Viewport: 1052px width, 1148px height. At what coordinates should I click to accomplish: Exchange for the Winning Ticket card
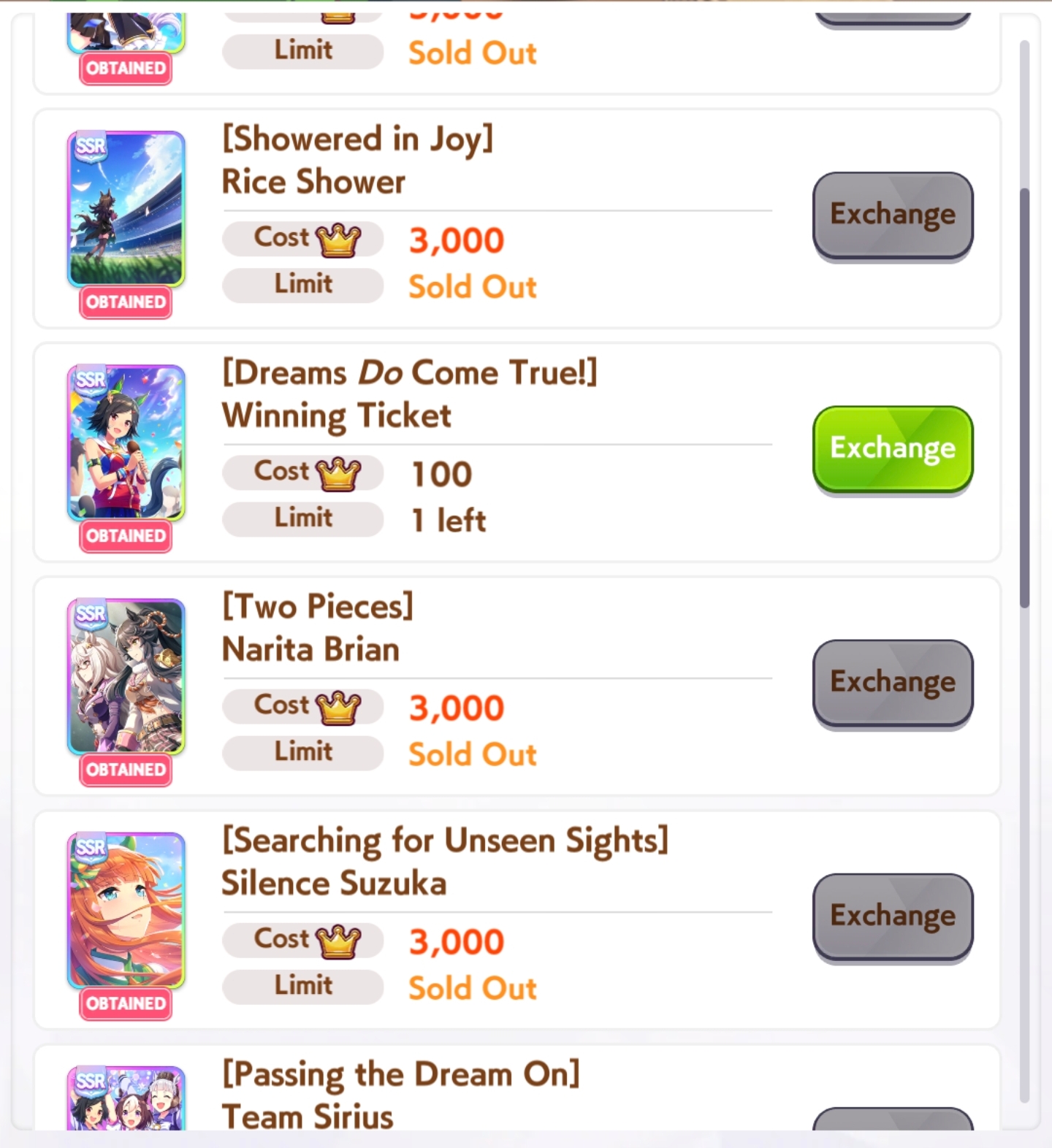pyautogui.click(x=893, y=448)
